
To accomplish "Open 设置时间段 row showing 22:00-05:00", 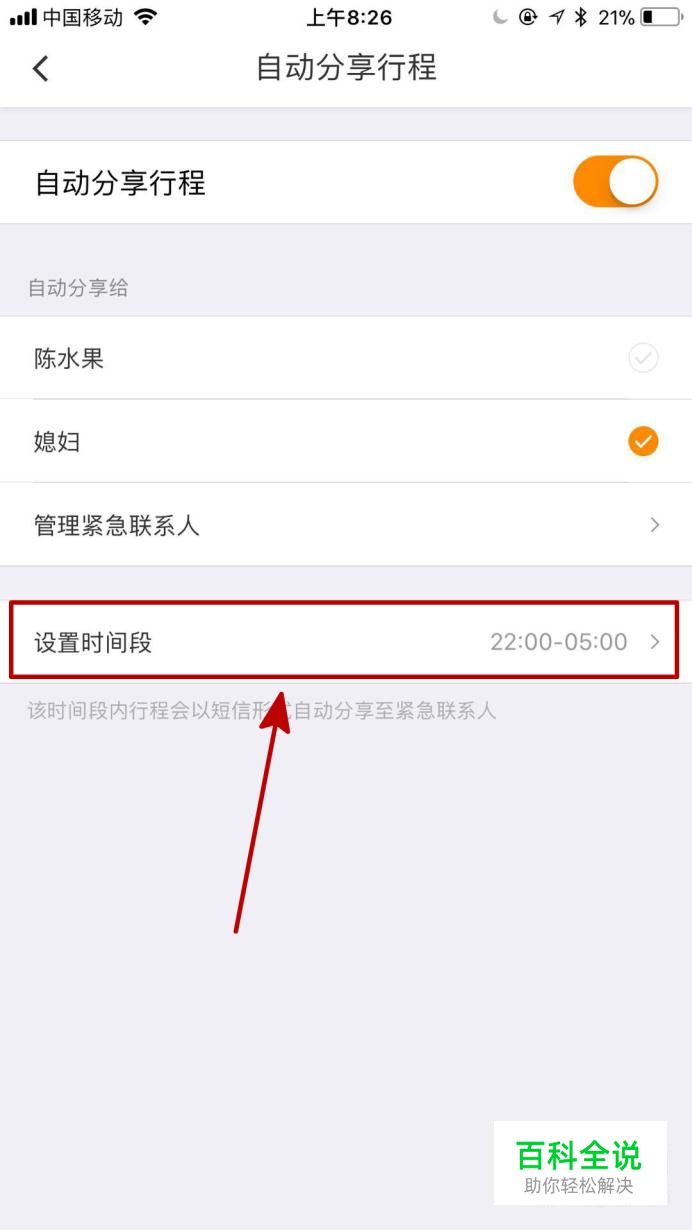I will tap(346, 642).
